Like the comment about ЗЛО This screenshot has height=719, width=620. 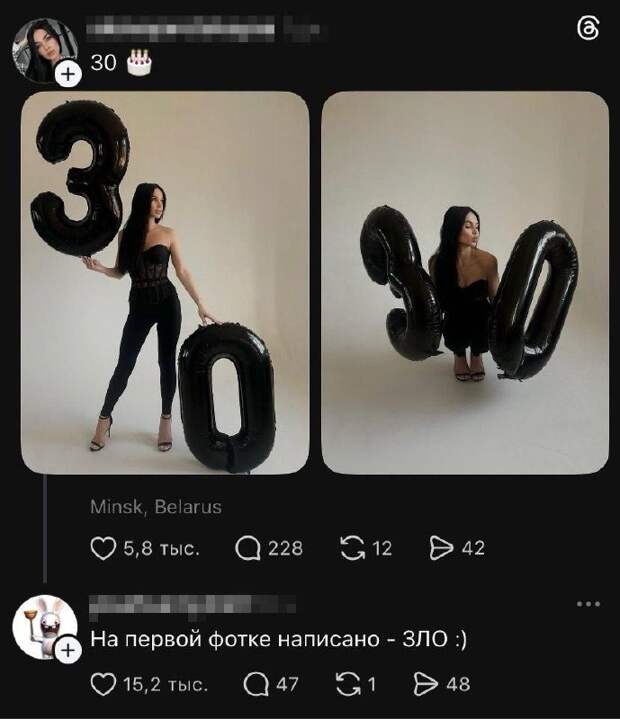104,685
